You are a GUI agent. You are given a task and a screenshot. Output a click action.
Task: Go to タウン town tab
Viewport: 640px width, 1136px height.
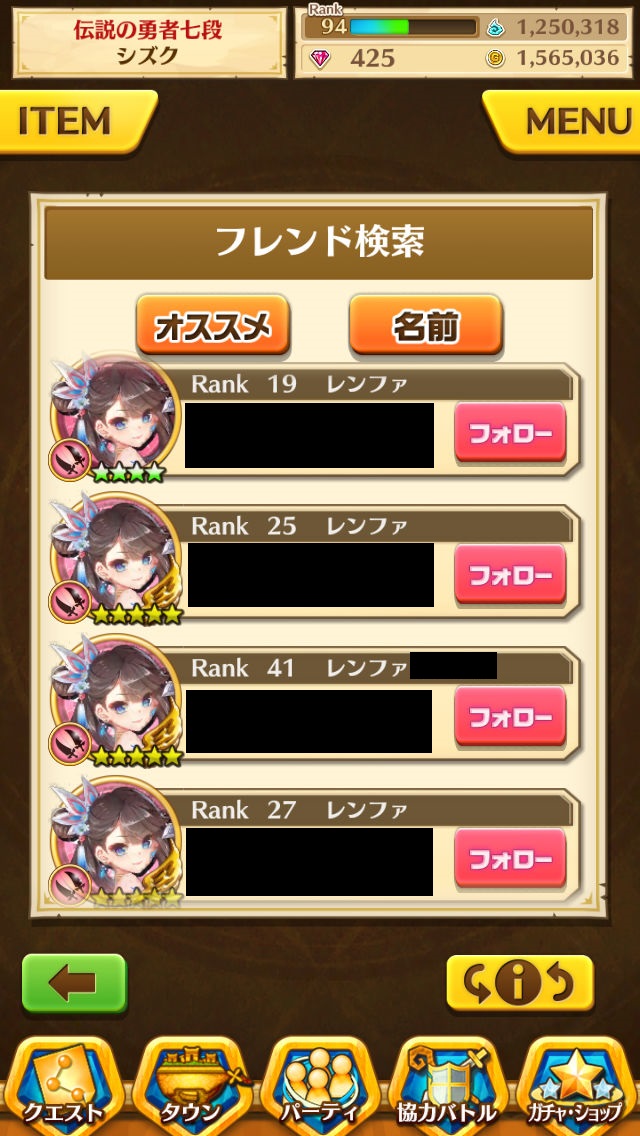click(192, 1087)
